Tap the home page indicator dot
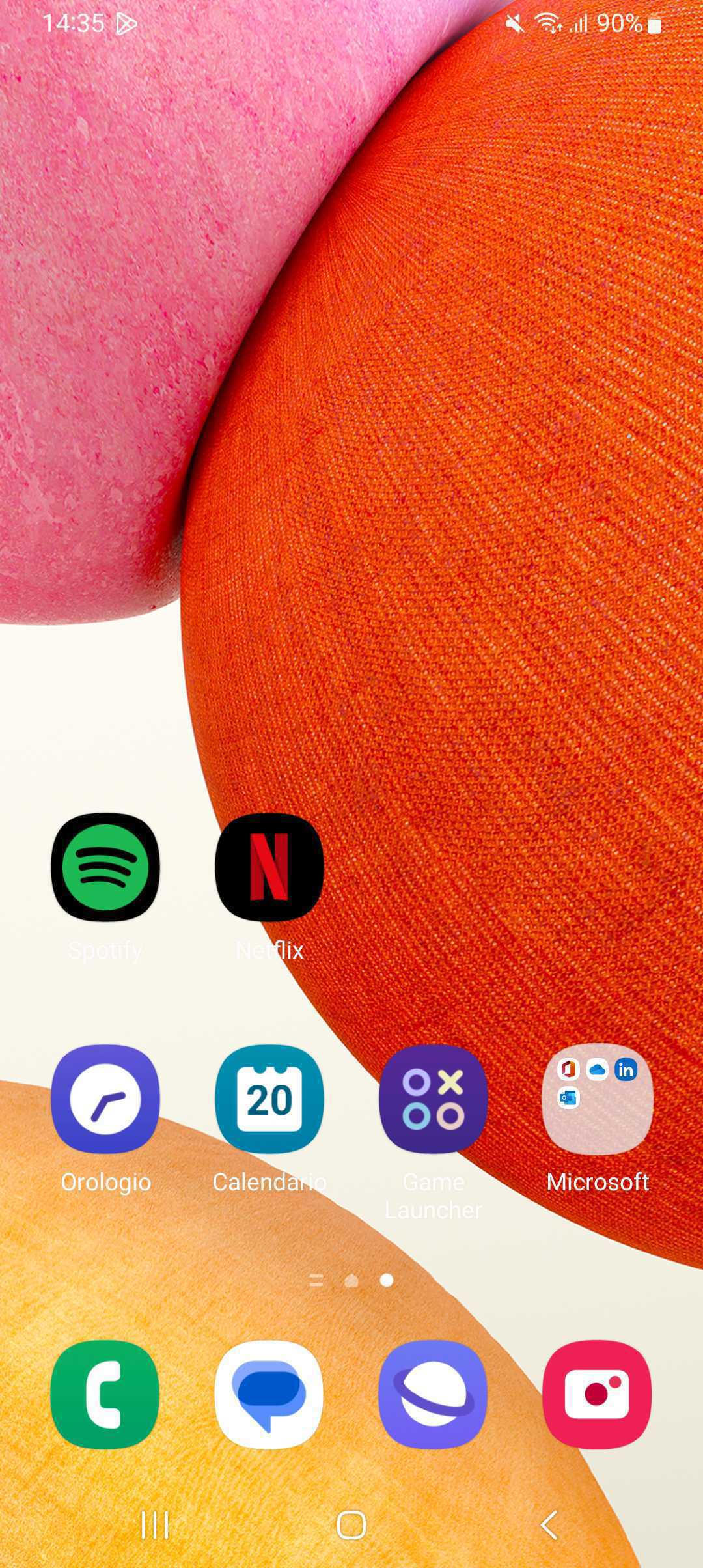The height and width of the screenshot is (1568, 703). [x=351, y=1281]
